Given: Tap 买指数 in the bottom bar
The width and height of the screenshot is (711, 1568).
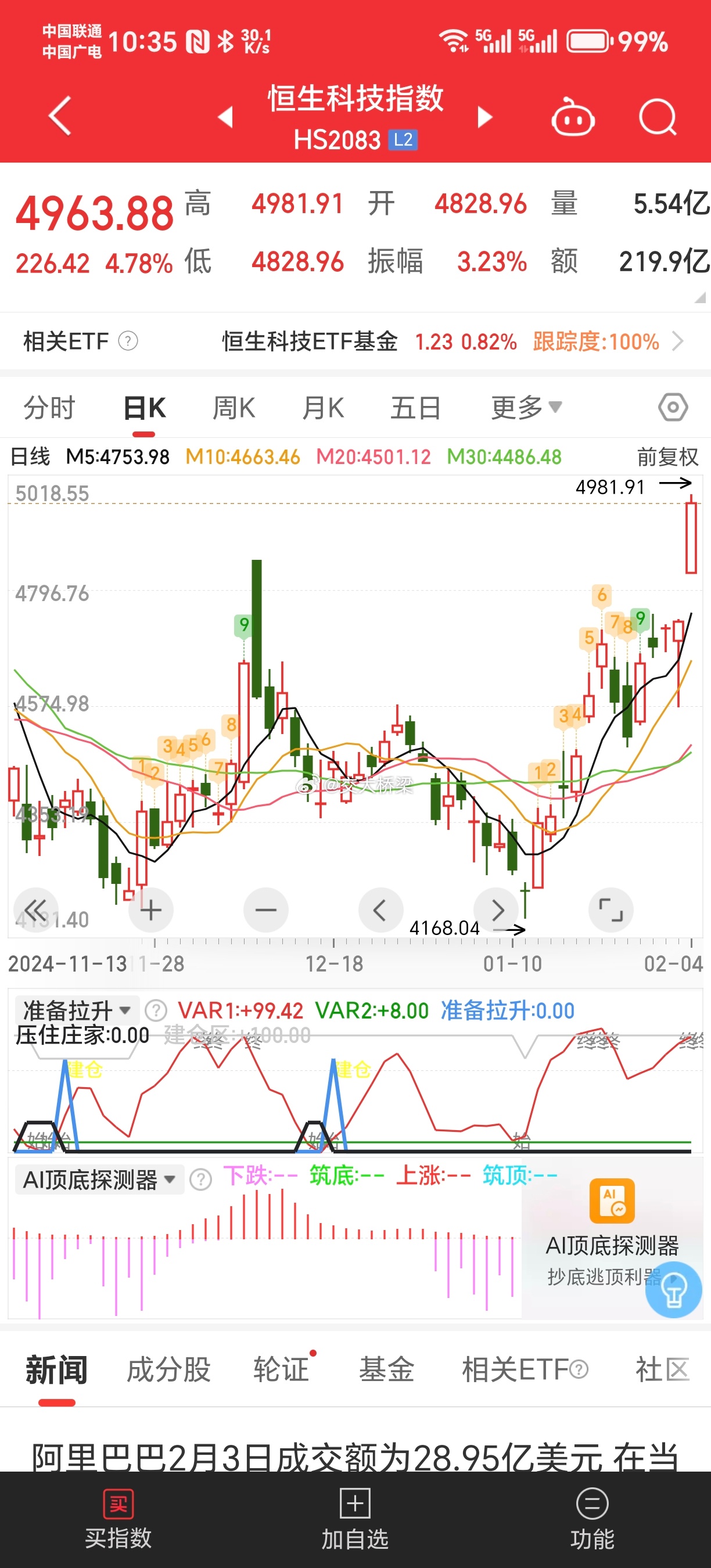Looking at the screenshot, I should pyautogui.click(x=118, y=1519).
